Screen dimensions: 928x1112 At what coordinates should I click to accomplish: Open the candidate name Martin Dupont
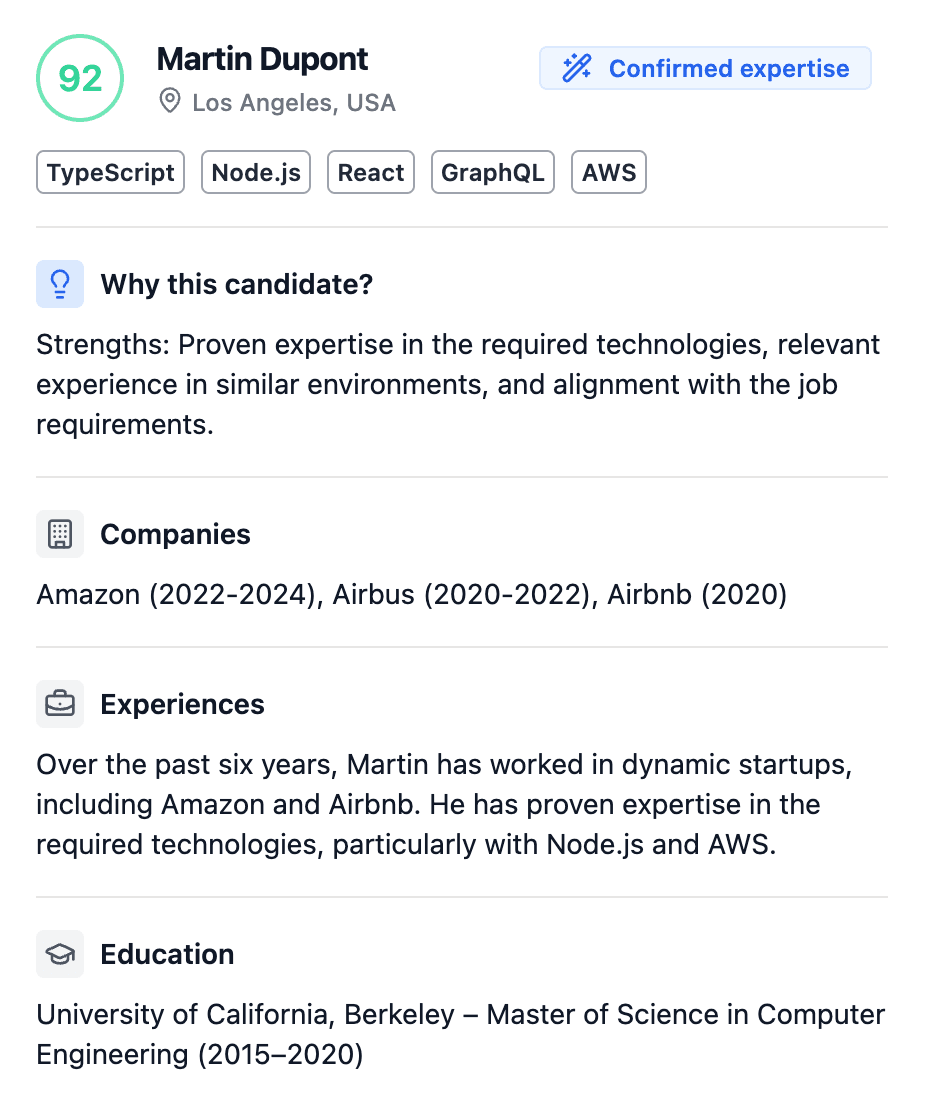click(x=261, y=59)
